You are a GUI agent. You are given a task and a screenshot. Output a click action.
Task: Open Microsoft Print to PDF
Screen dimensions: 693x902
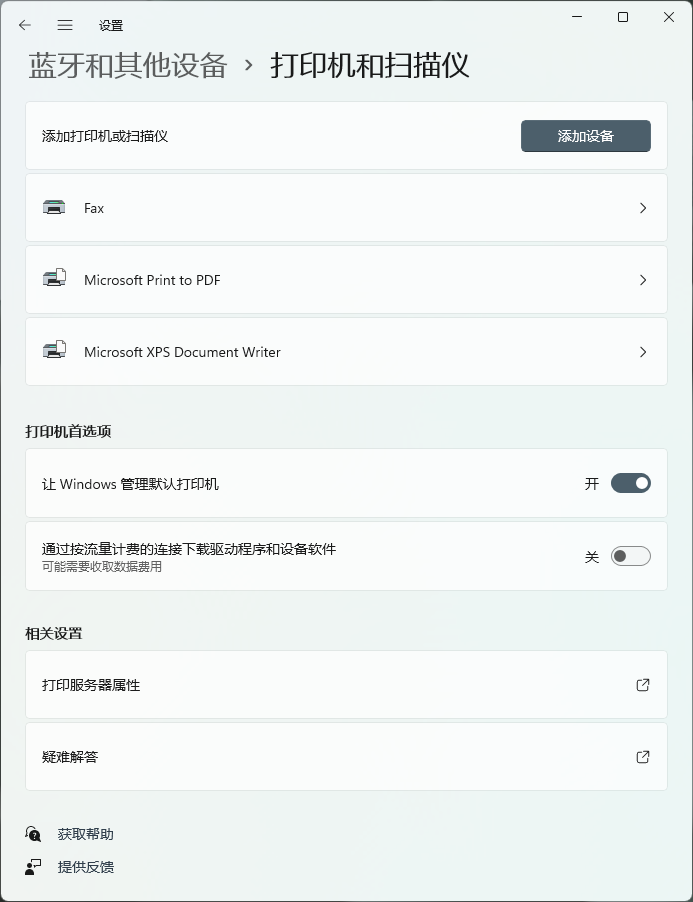point(346,280)
